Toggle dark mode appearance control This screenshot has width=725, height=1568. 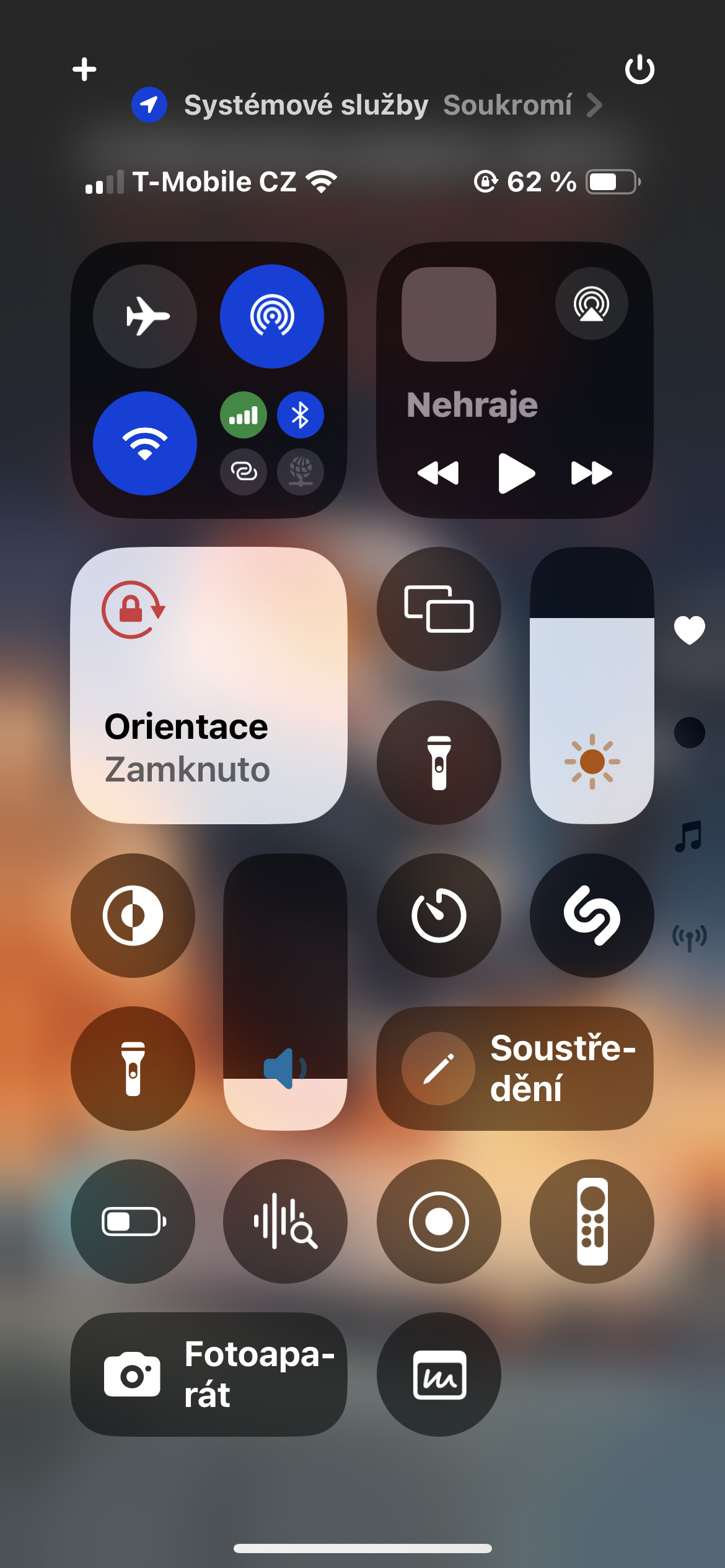[133, 915]
